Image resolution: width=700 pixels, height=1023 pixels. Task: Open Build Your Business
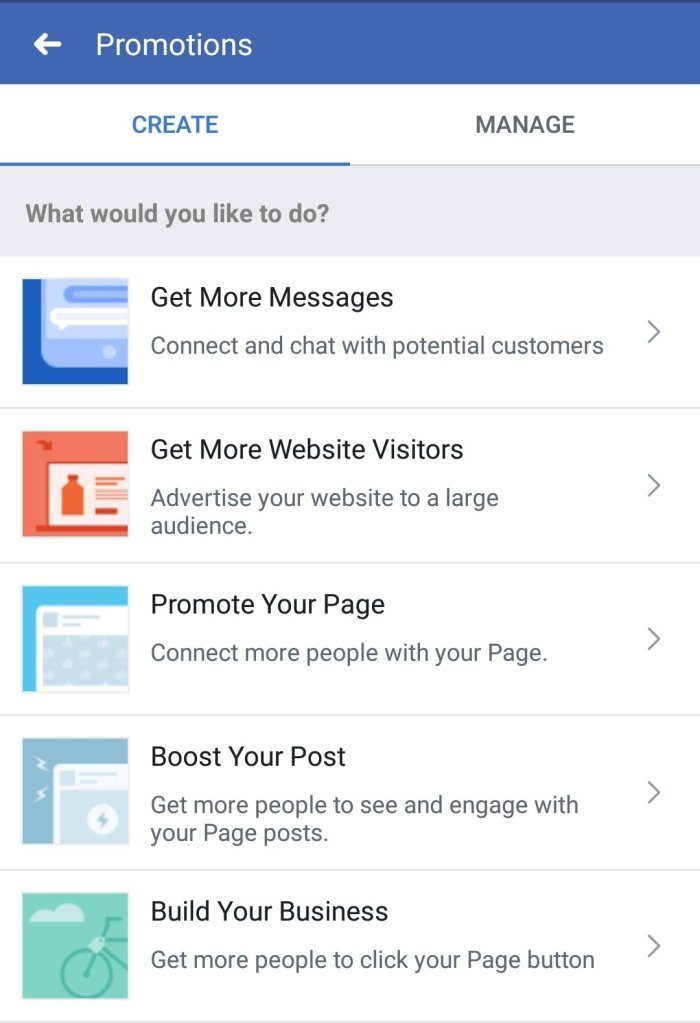click(x=350, y=946)
